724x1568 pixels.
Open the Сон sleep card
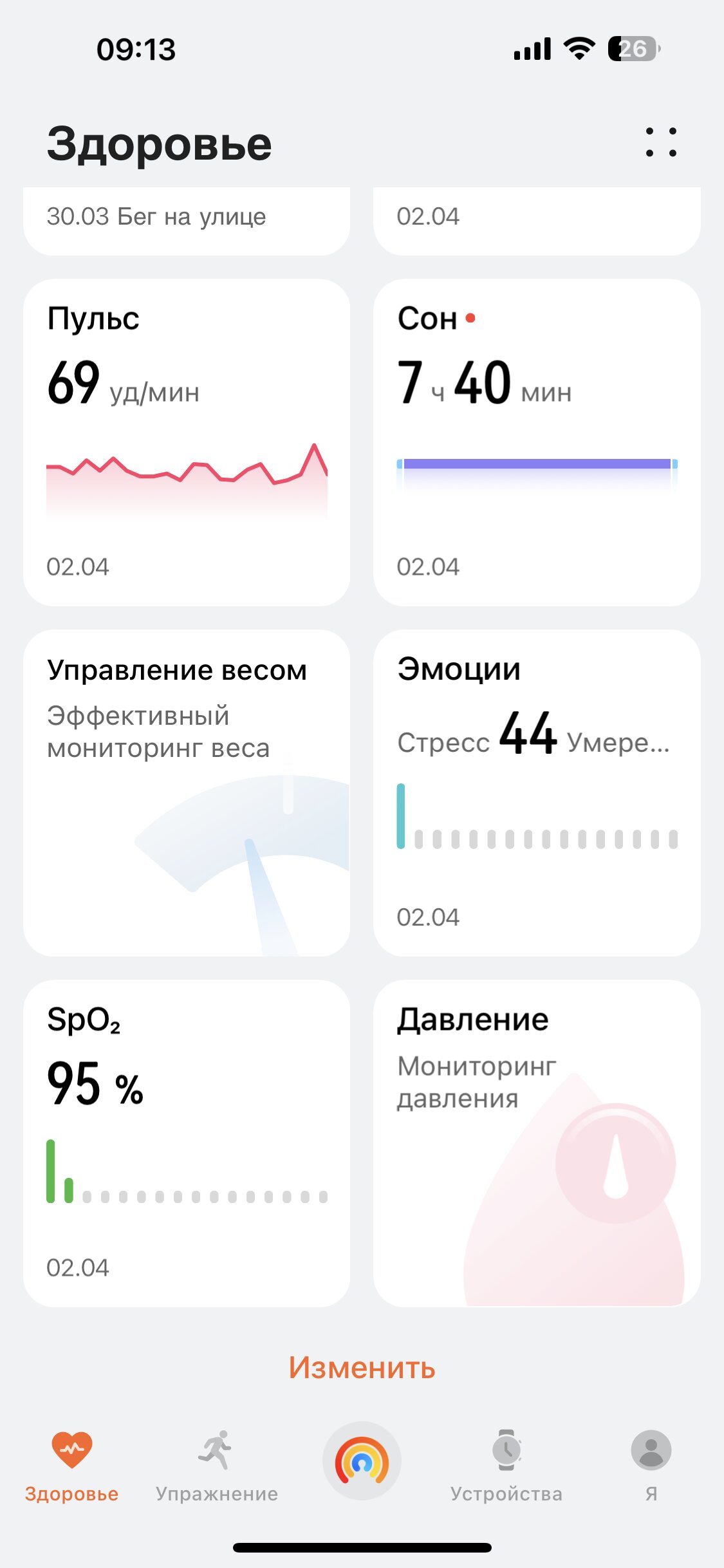(x=537, y=442)
